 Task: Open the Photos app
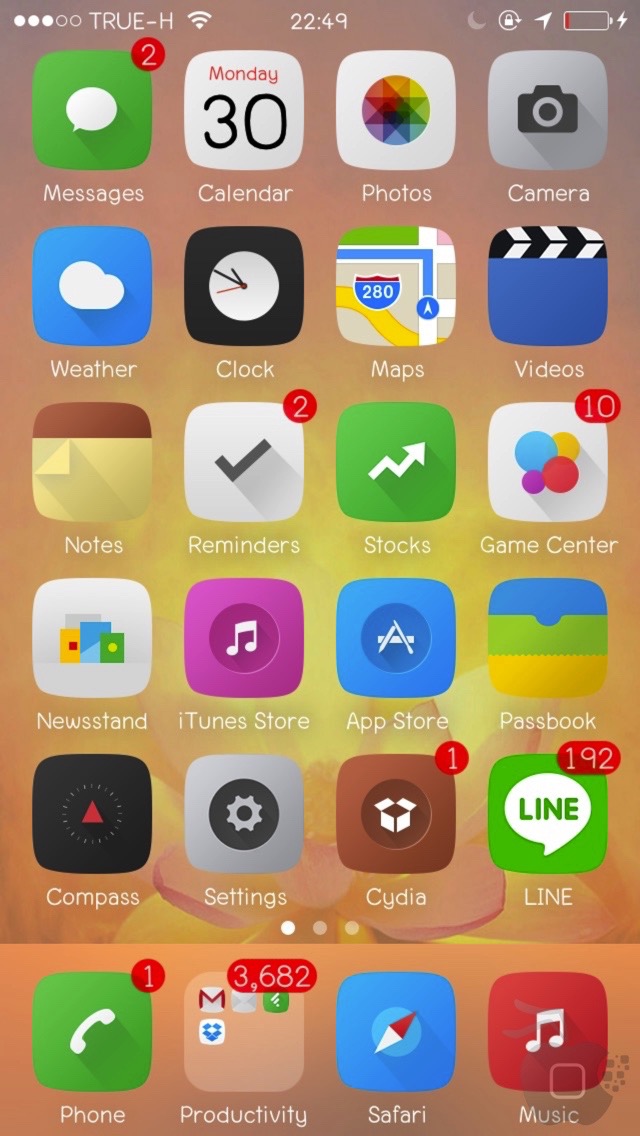[x=396, y=110]
